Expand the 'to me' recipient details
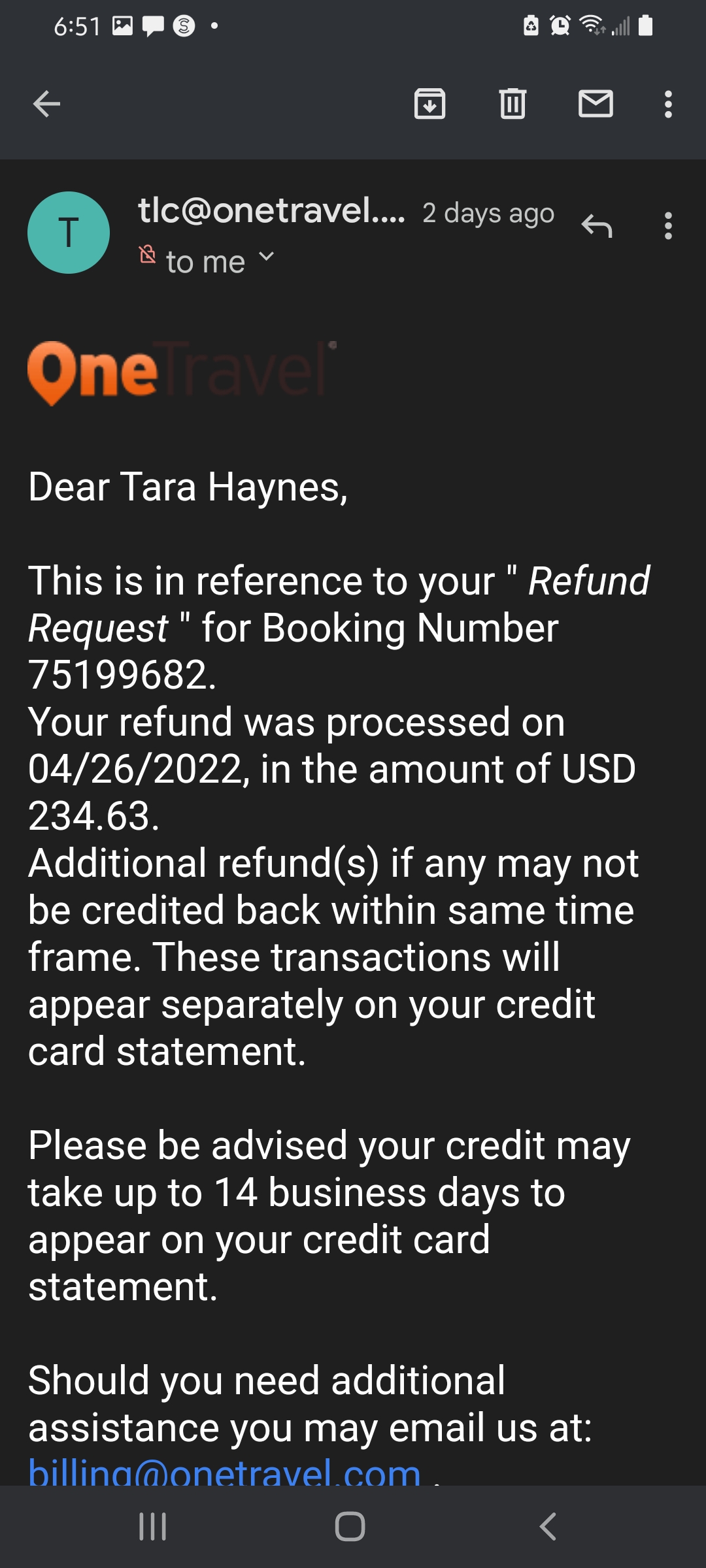This screenshot has width=706, height=1568. click(x=265, y=259)
